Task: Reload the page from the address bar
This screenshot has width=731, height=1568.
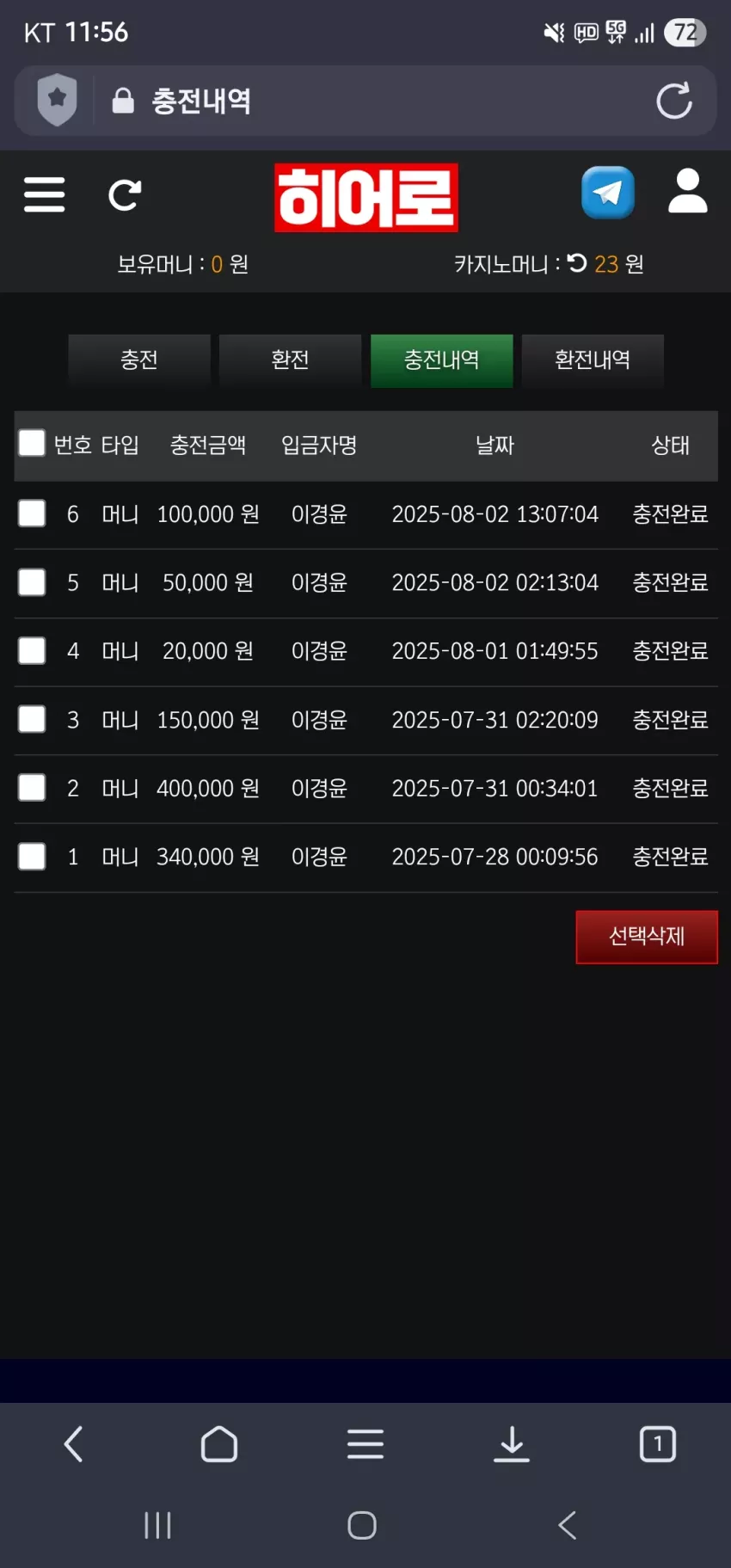Action: 674,101
